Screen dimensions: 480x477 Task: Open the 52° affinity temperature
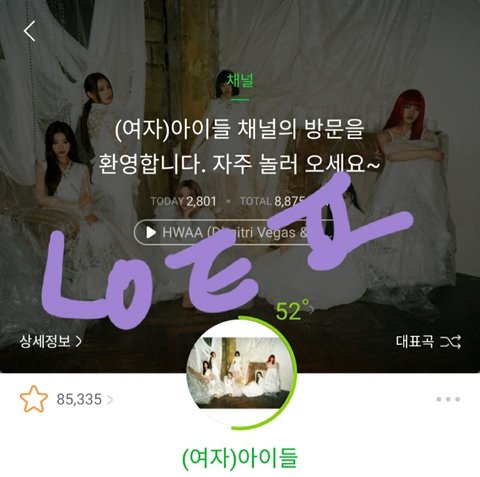click(294, 310)
